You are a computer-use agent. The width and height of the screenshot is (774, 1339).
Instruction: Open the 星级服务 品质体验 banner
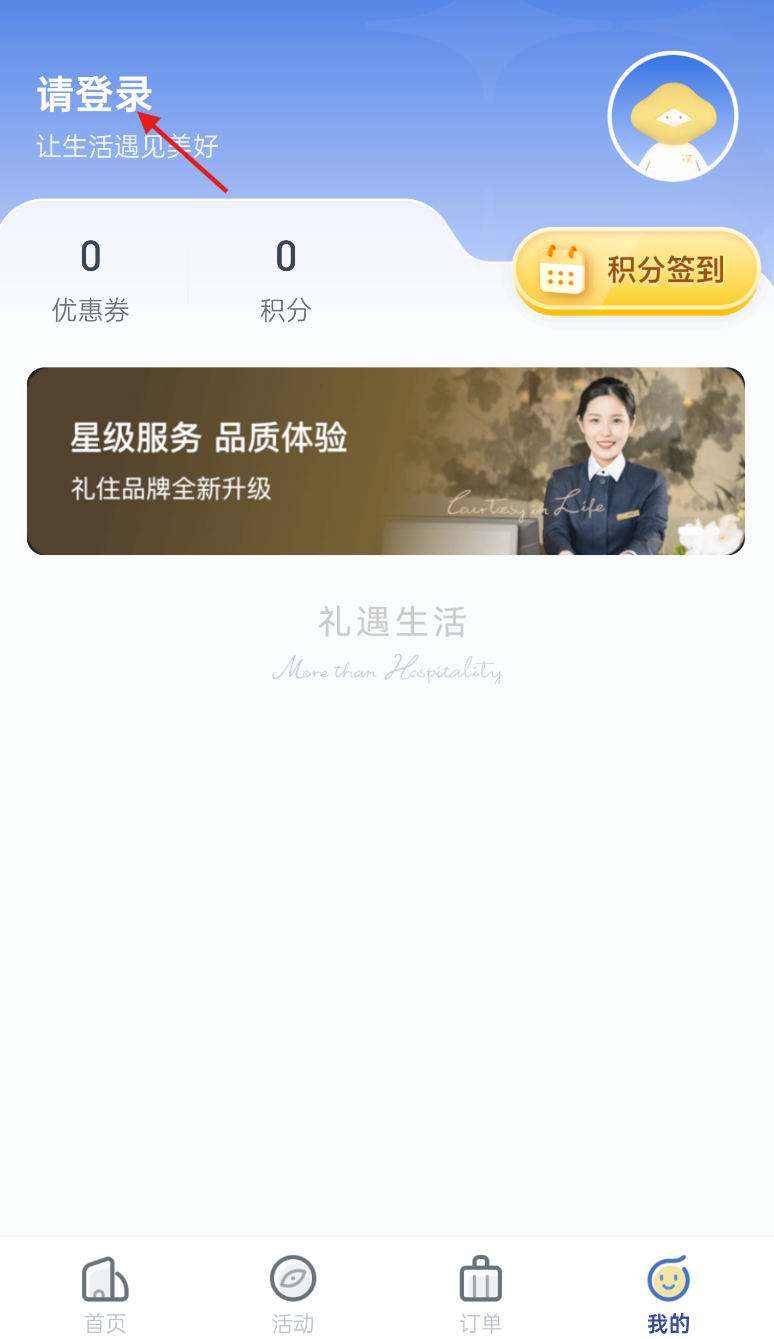click(386, 461)
